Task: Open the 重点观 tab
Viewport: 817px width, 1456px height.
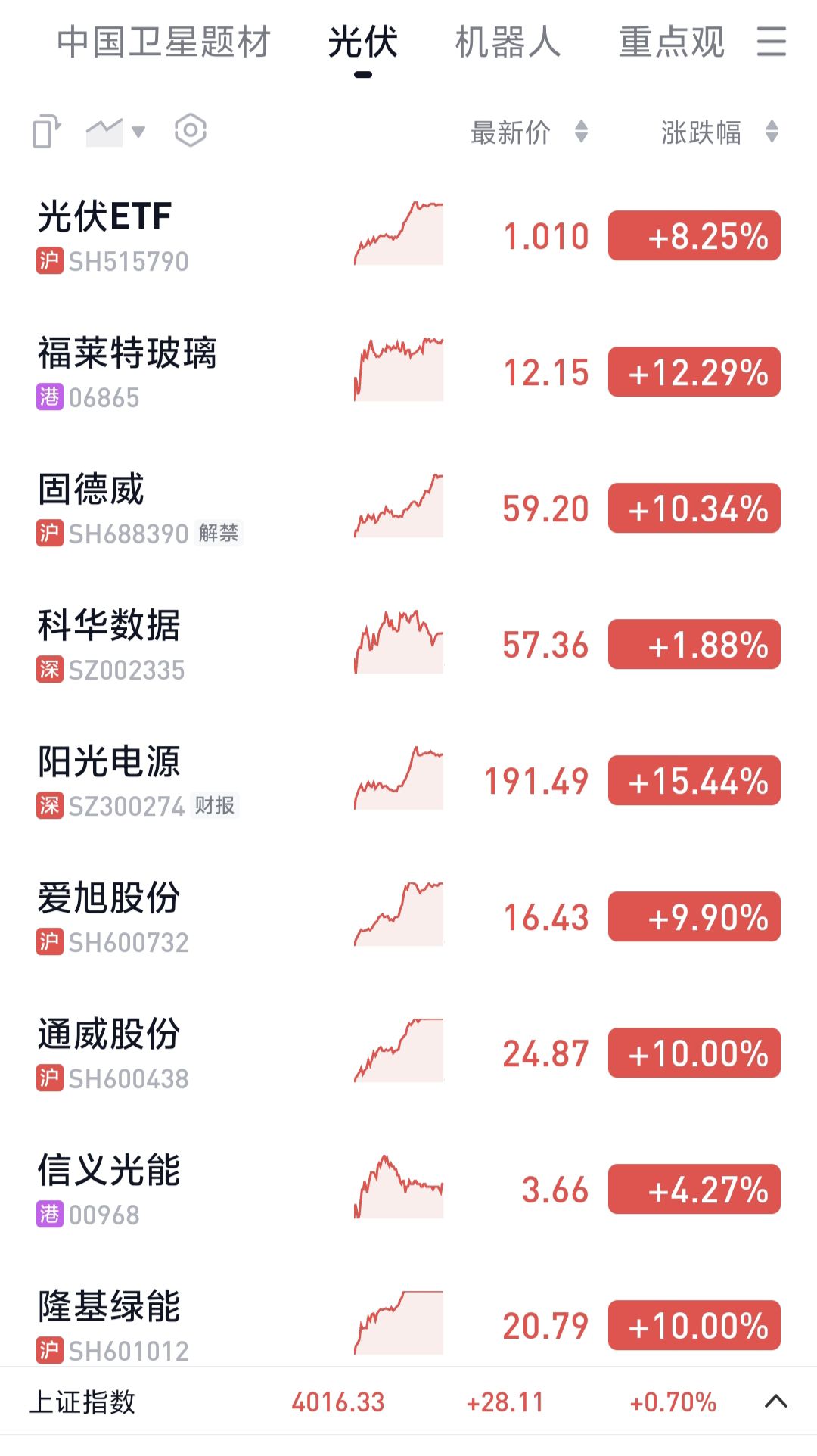Action: click(672, 42)
